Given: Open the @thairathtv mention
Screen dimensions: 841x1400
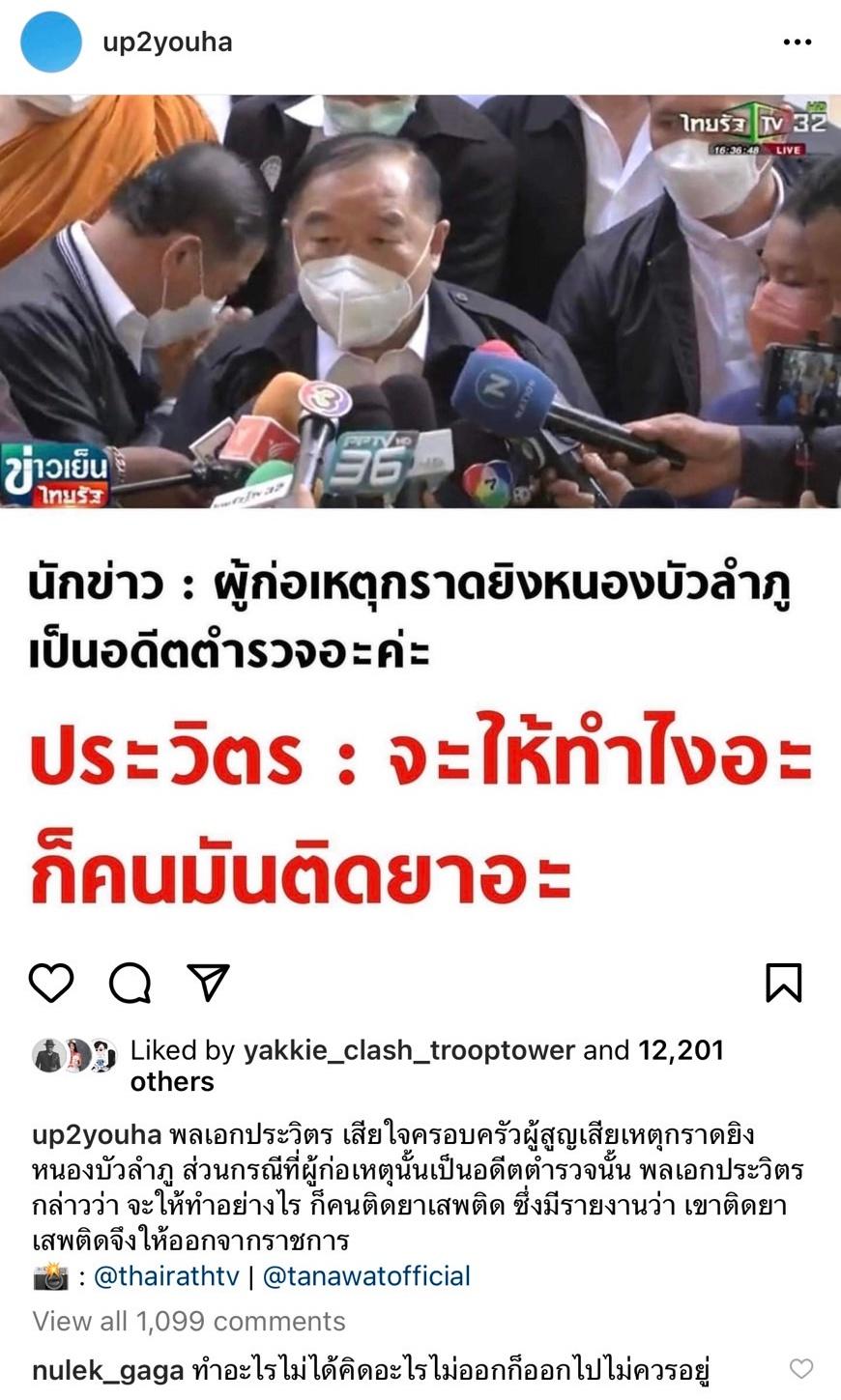Looking at the screenshot, I should [x=165, y=1276].
